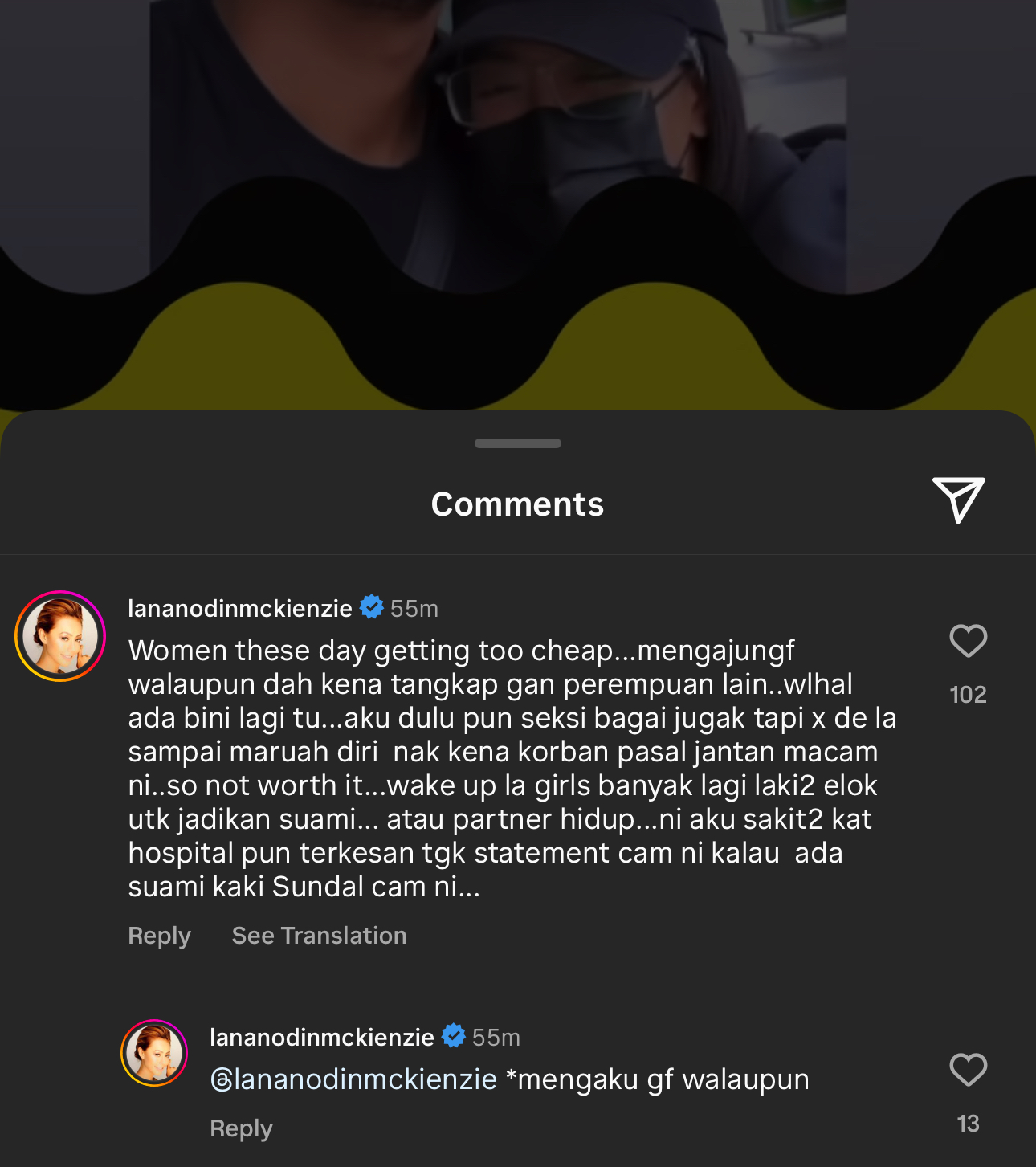Reply to the 'Women these day' comment
This screenshot has width=1036, height=1167.
coord(159,936)
